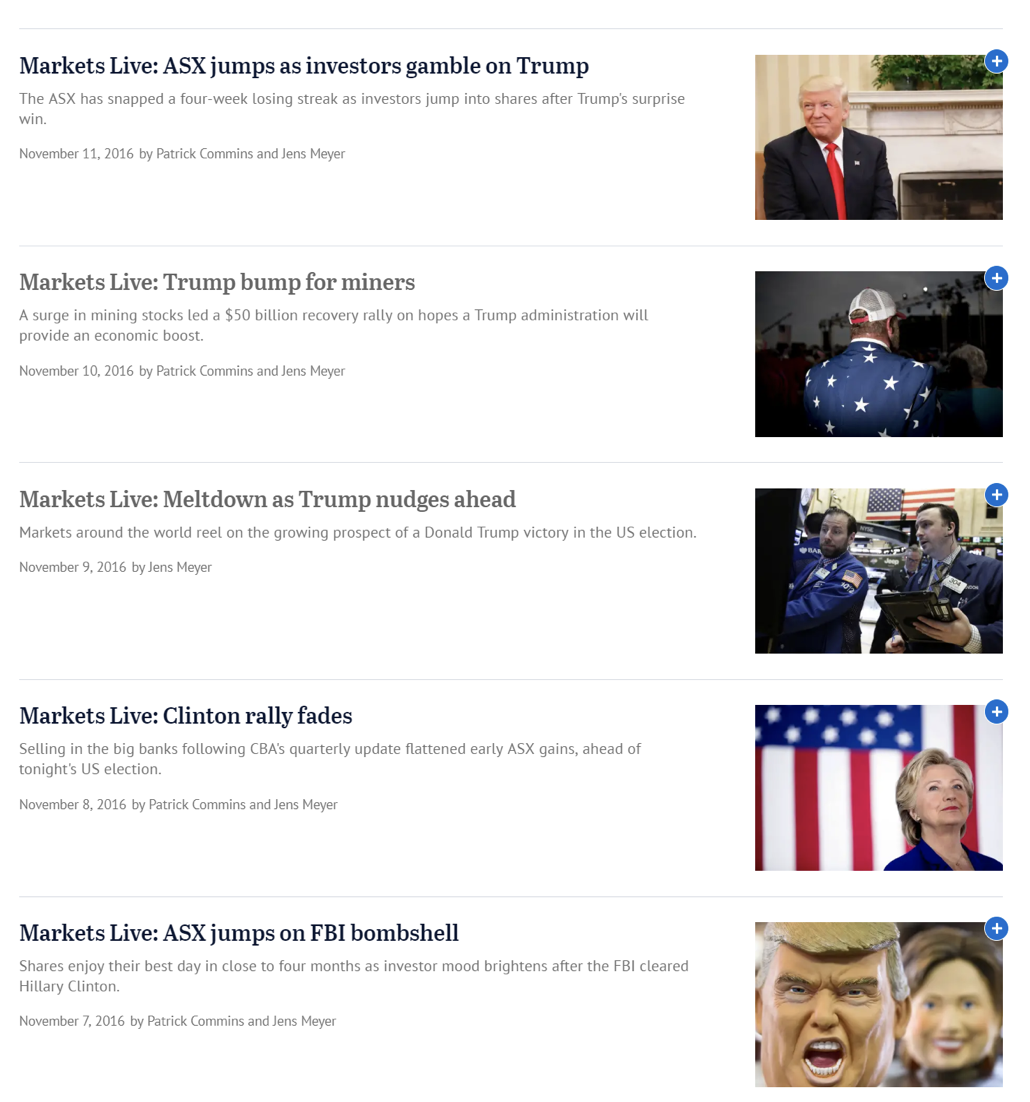This screenshot has height=1102, width=1030.
Task: Open 'ASX jumps on FBI bombshell' headline
Action: tap(239, 933)
